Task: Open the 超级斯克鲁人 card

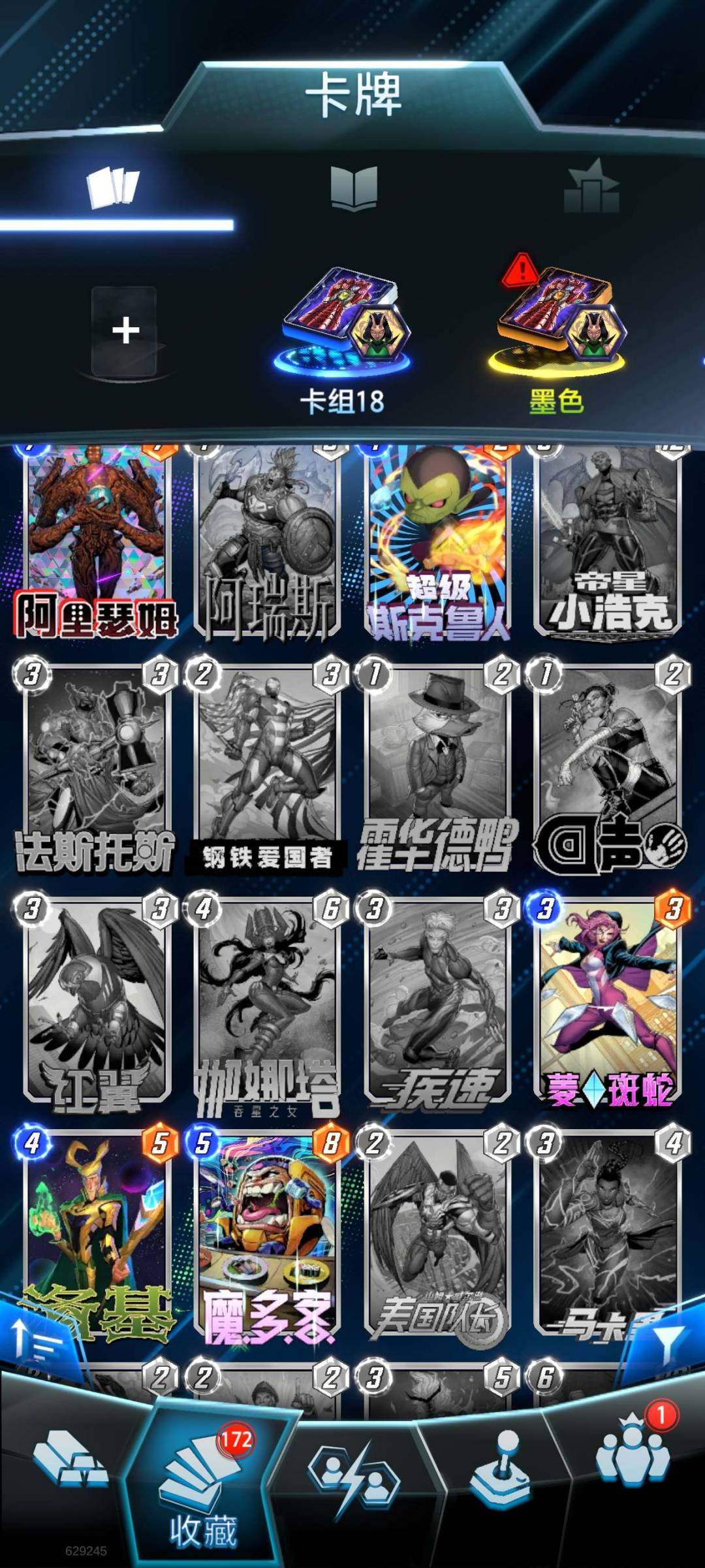Action: (x=438, y=542)
